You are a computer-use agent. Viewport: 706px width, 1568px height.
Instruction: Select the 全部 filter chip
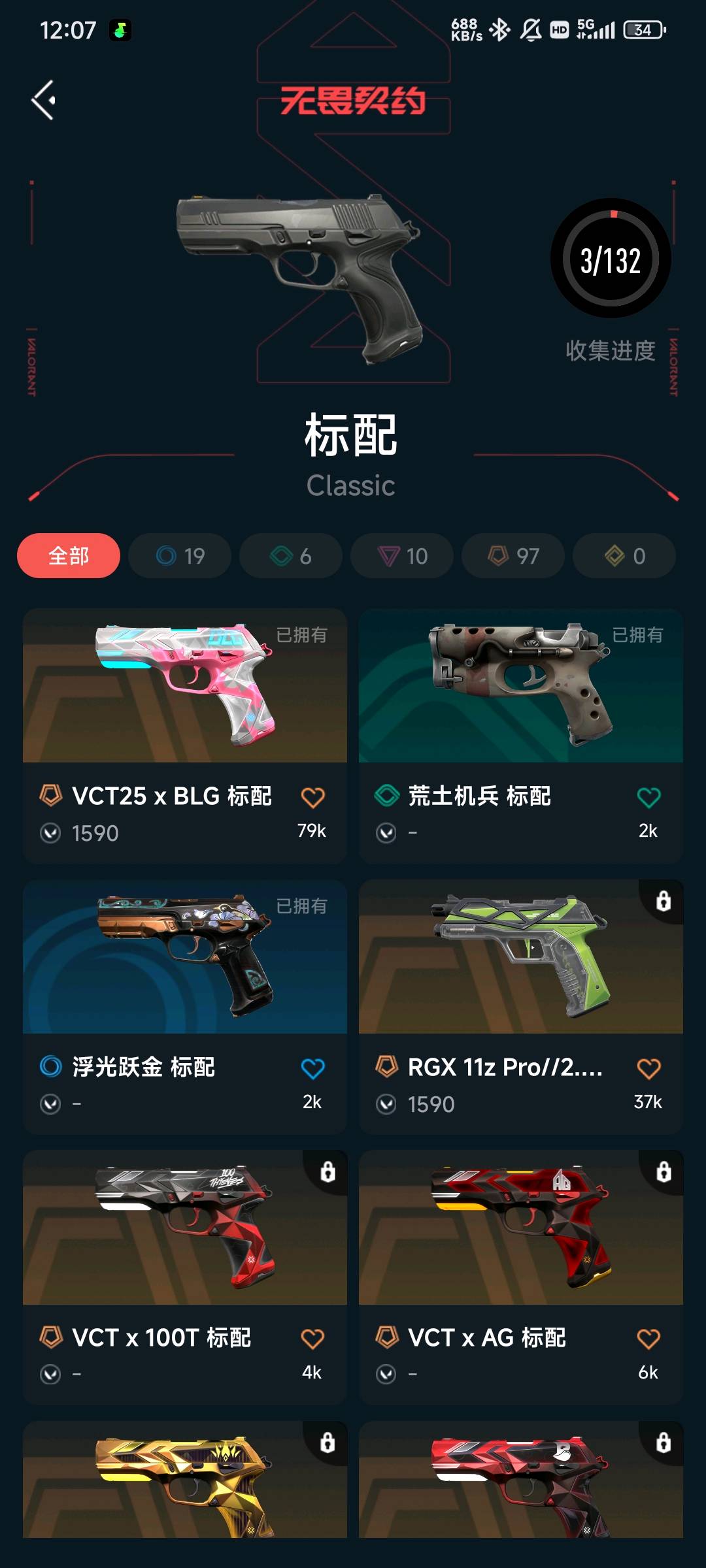(x=69, y=556)
